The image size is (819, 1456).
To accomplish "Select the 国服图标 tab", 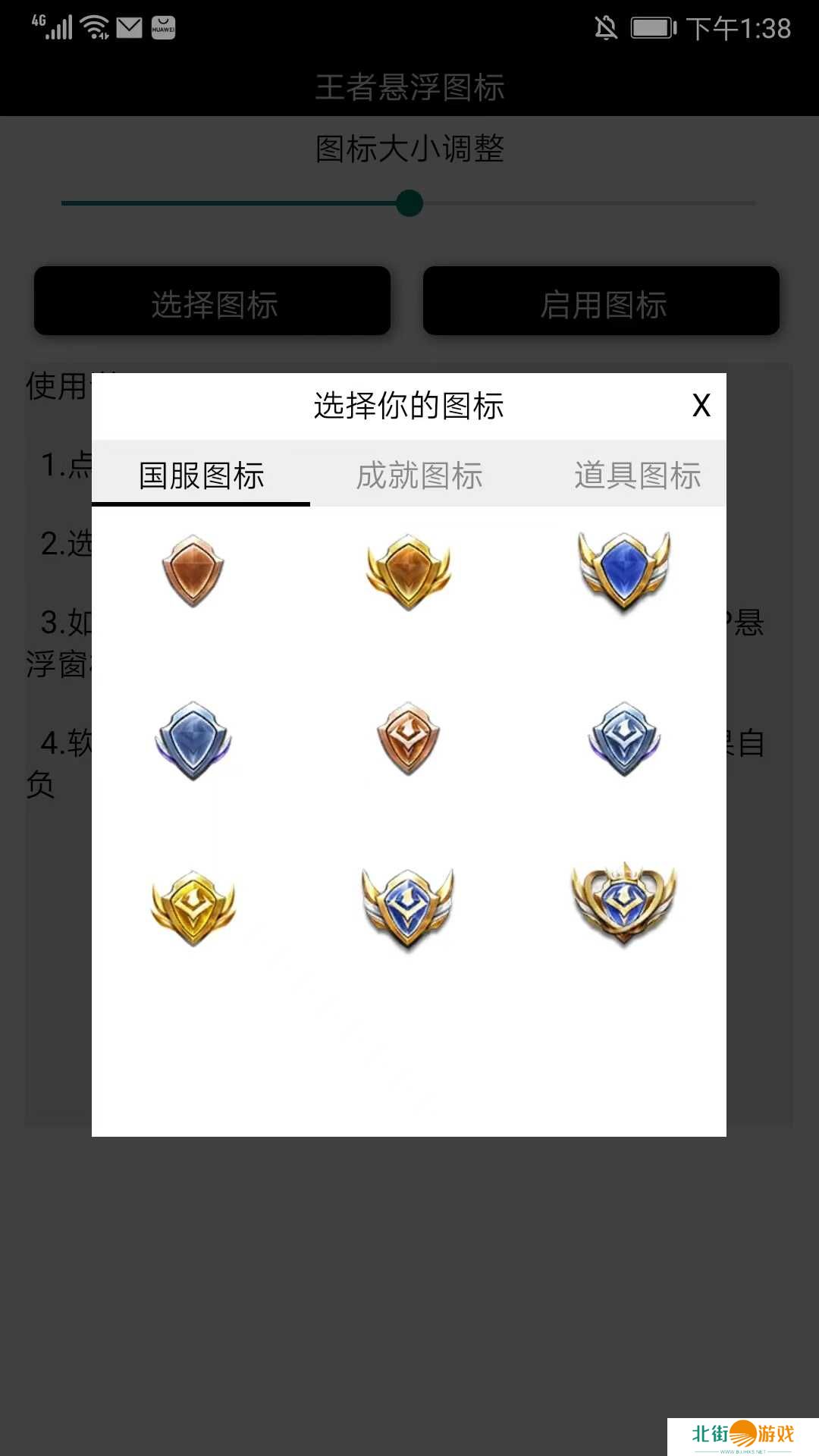I will point(201,475).
